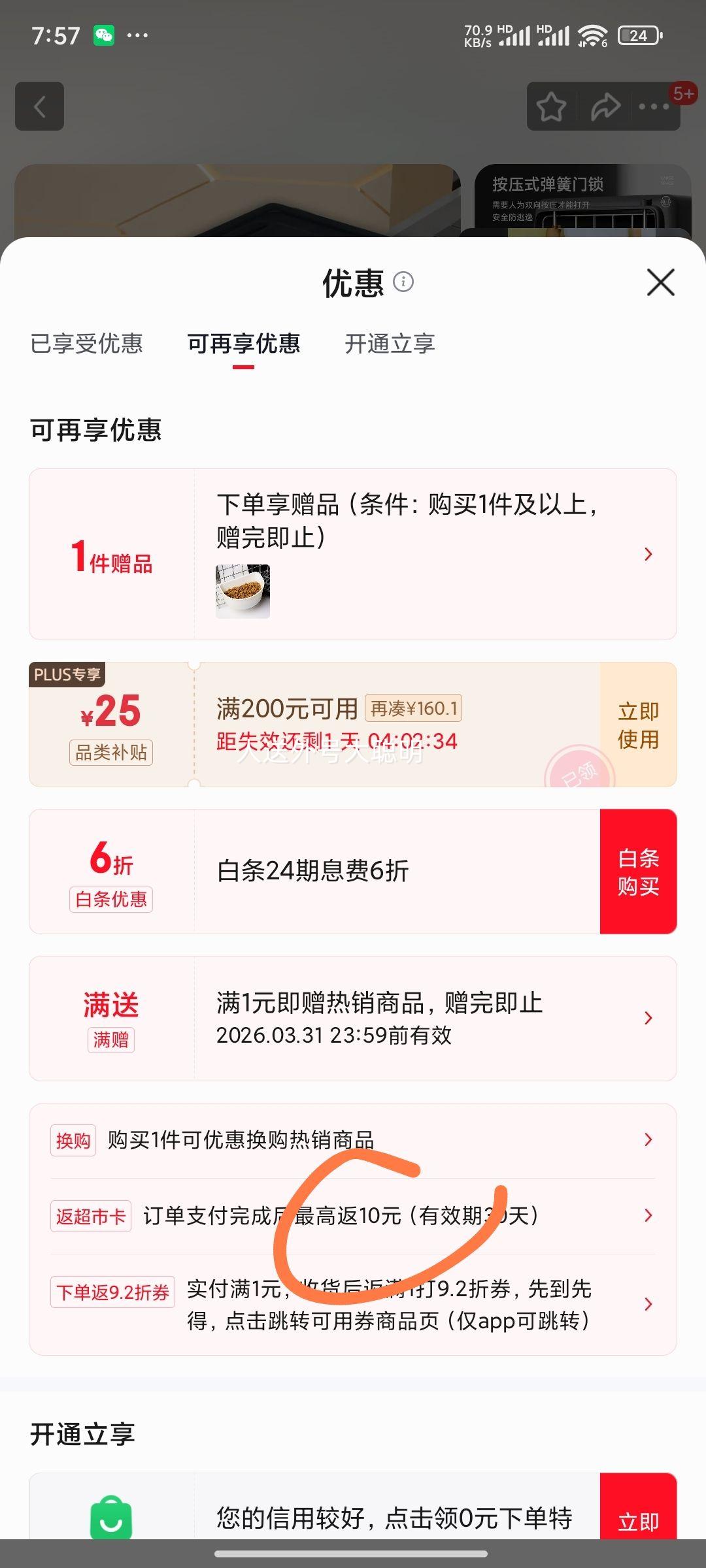Tap the share icon in the top bar
The width and height of the screenshot is (706, 1568).
point(603,107)
